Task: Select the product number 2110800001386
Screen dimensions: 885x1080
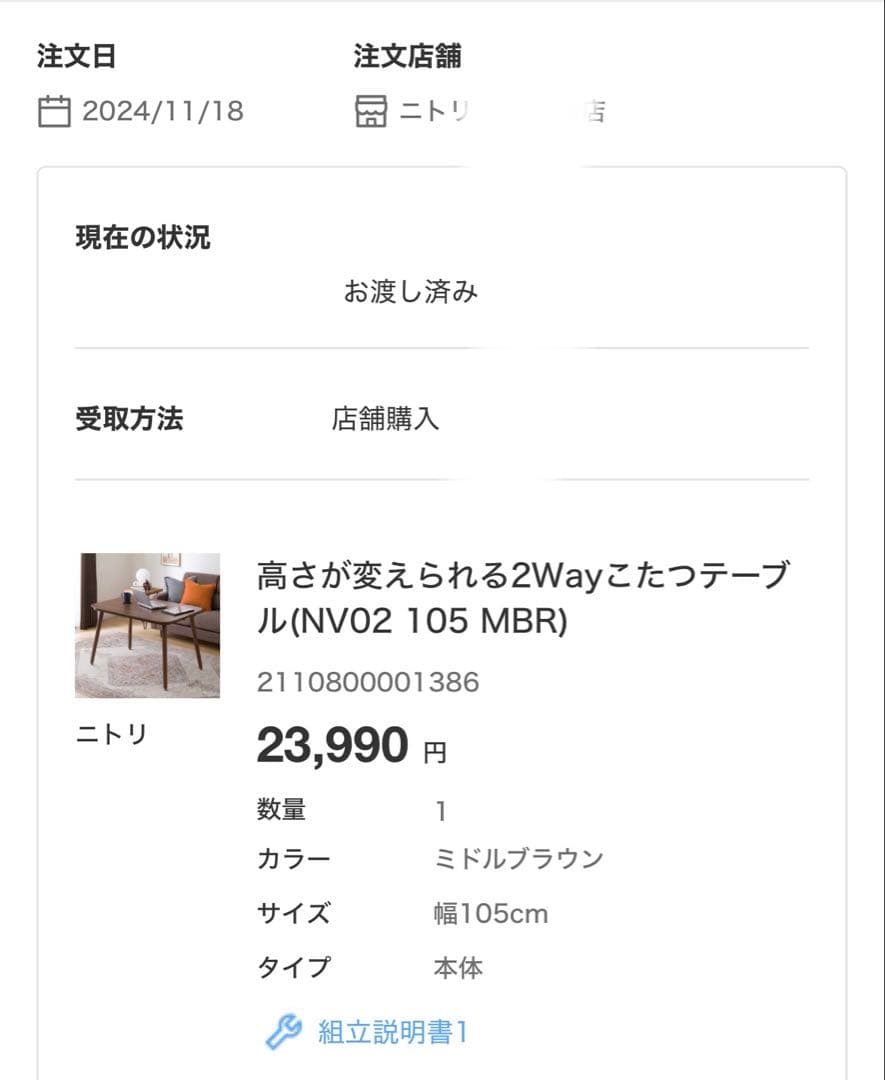Action: [x=366, y=681]
